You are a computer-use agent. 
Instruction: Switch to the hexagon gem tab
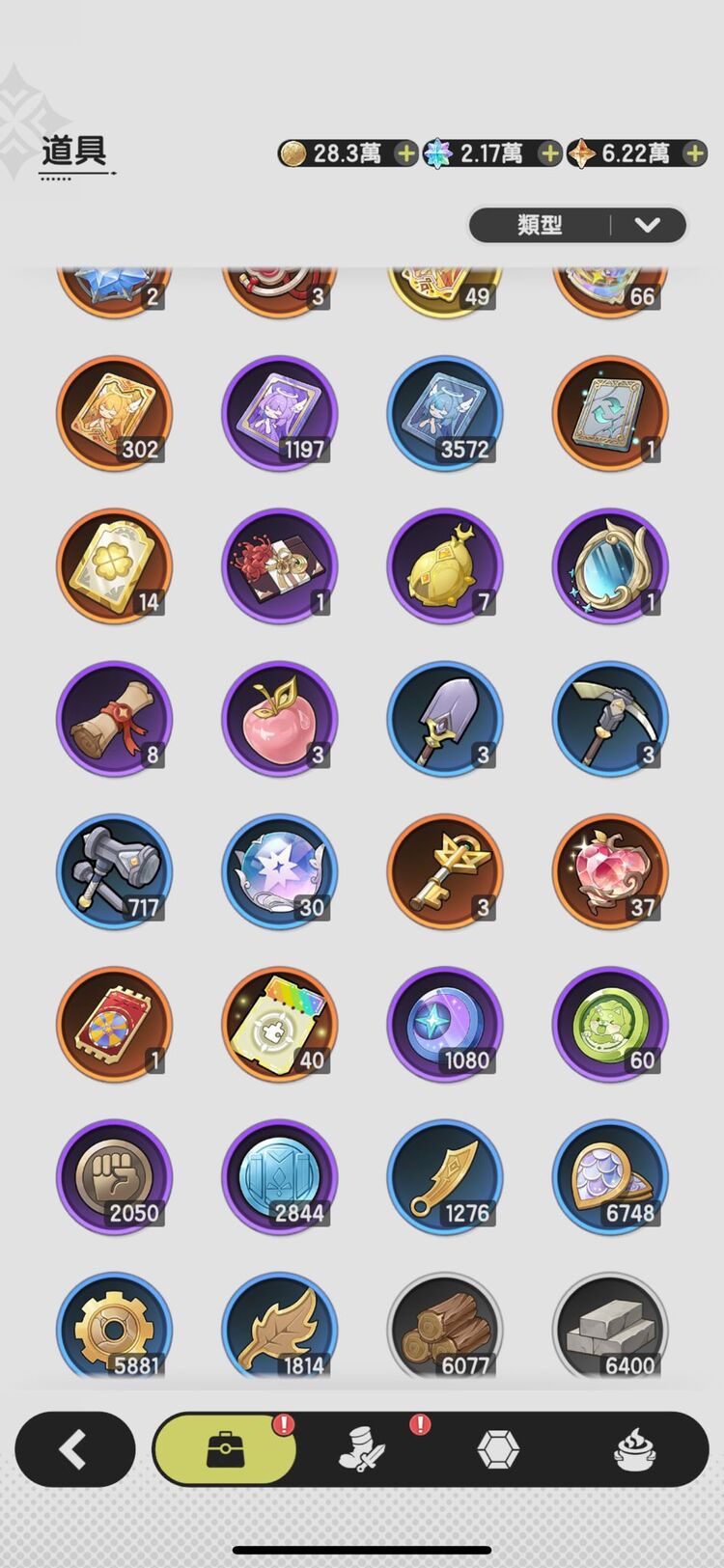pyautogui.click(x=498, y=1449)
